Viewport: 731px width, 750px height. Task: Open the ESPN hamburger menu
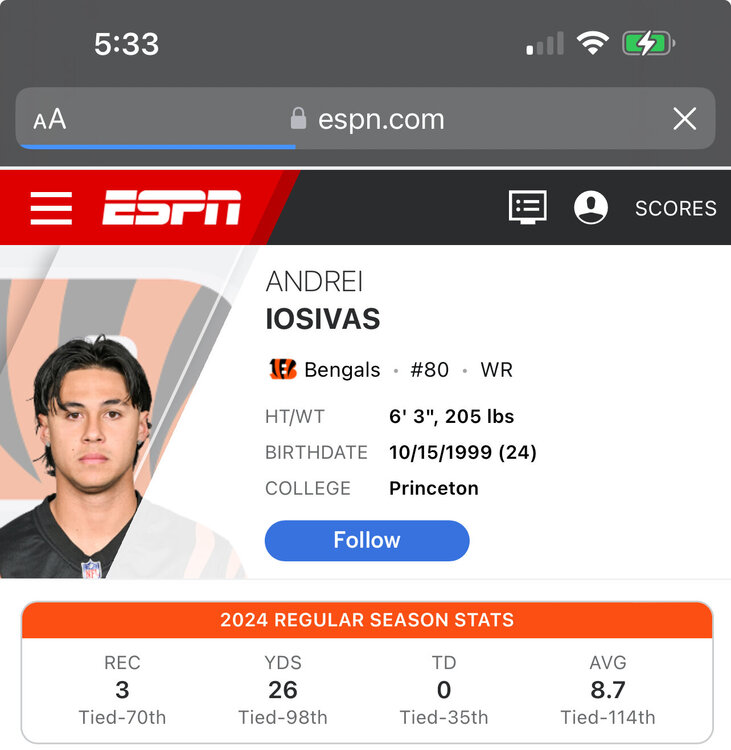tap(51, 208)
